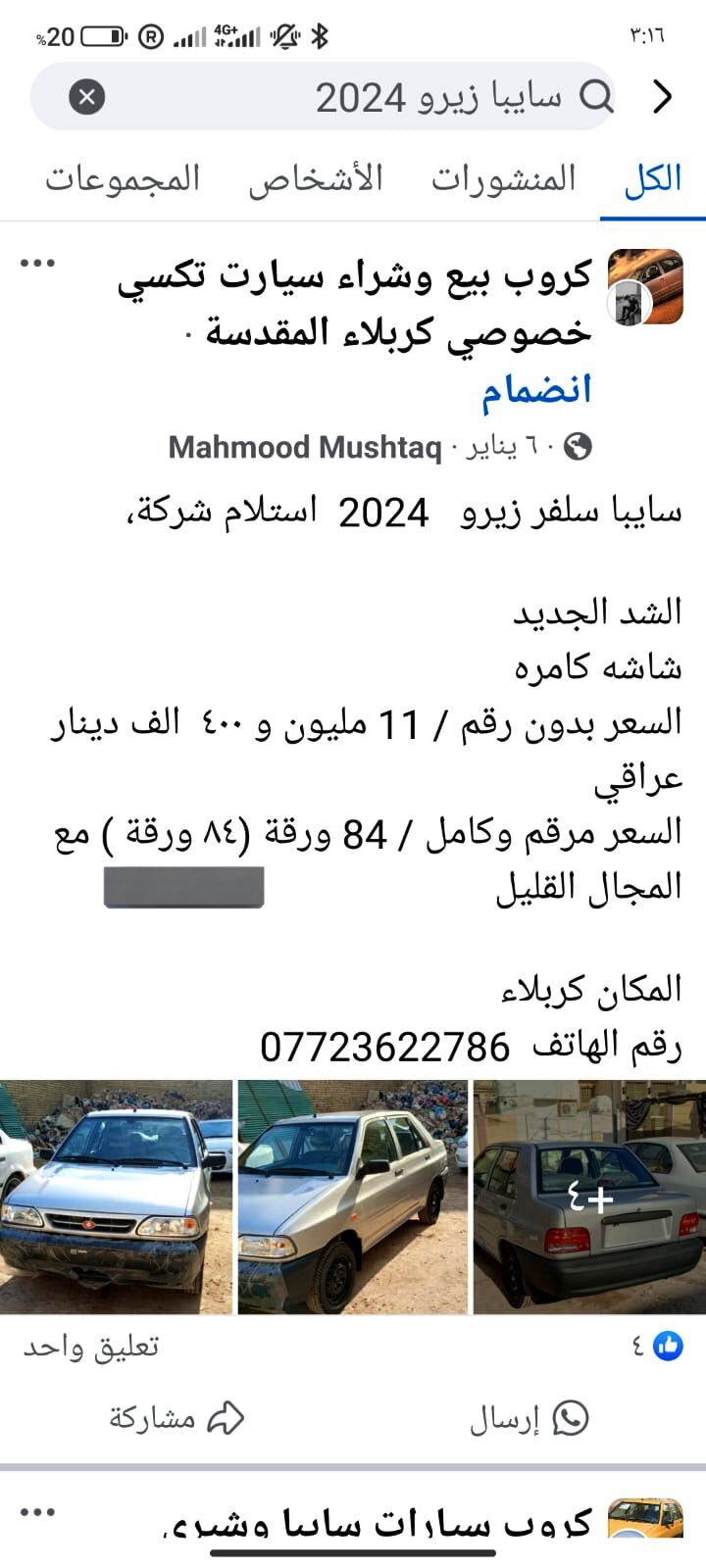Tap the blue thumbs-up reaction icon
The width and height of the screenshot is (706, 1568).
[x=668, y=1346]
